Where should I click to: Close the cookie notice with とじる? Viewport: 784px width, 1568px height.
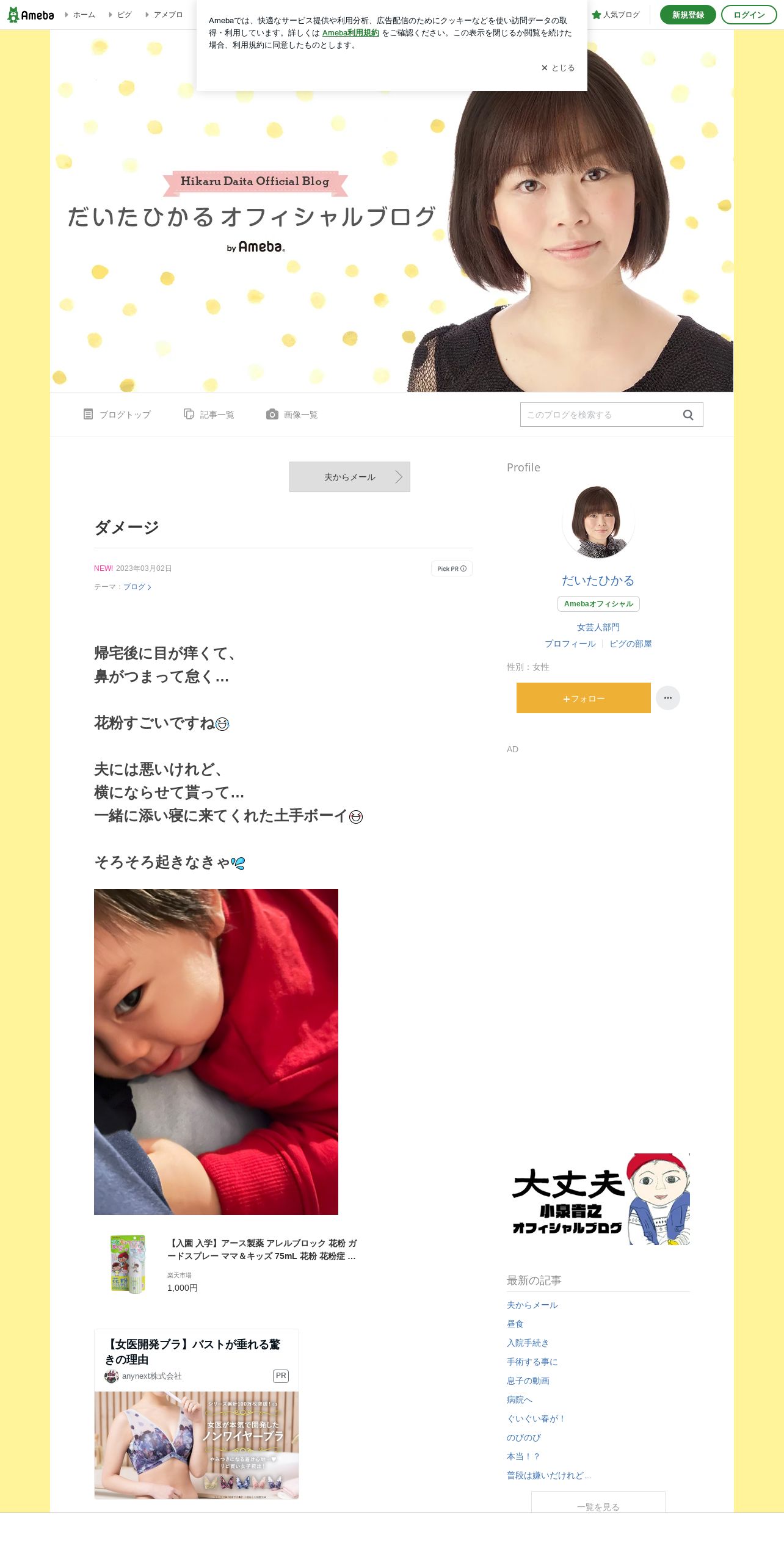(x=558, y=68)
